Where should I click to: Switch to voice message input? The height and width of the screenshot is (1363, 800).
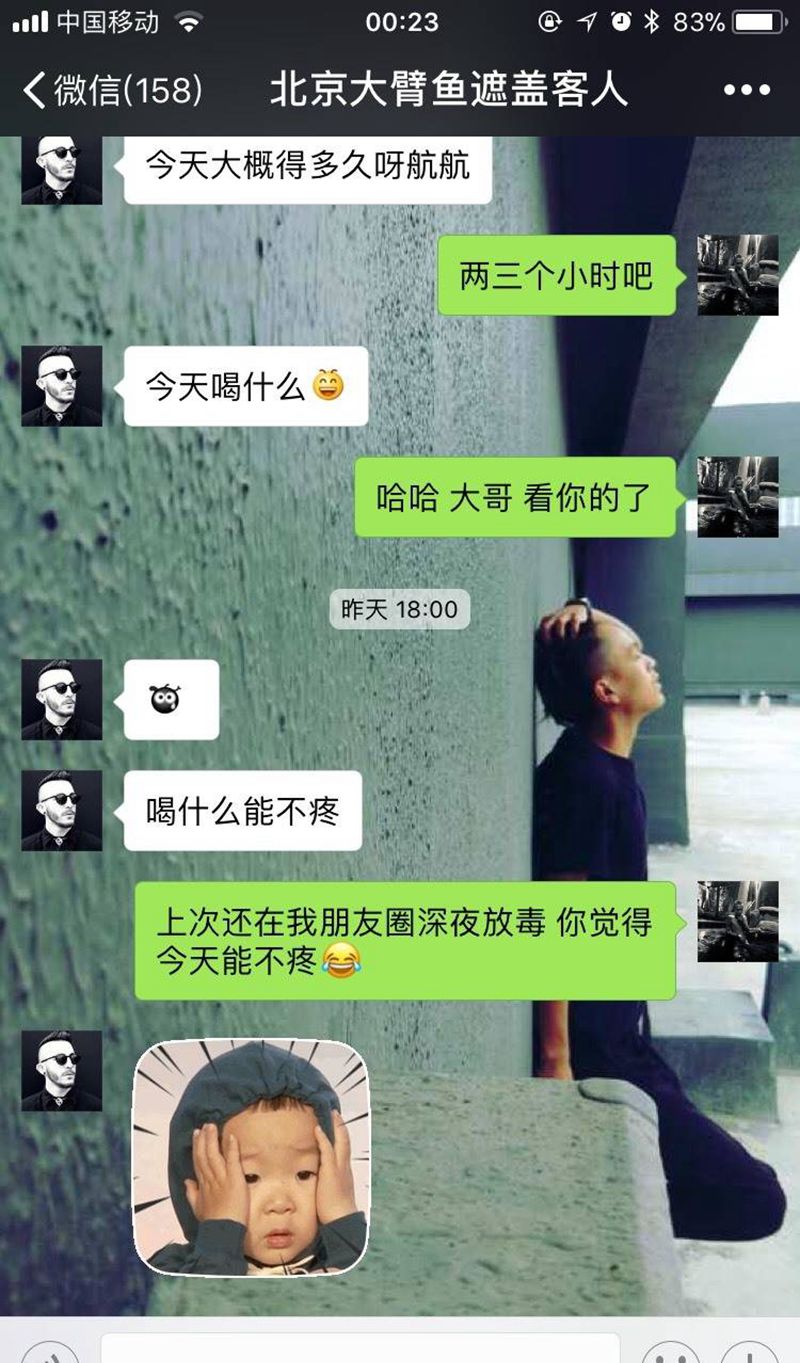tap(48, 1352)
